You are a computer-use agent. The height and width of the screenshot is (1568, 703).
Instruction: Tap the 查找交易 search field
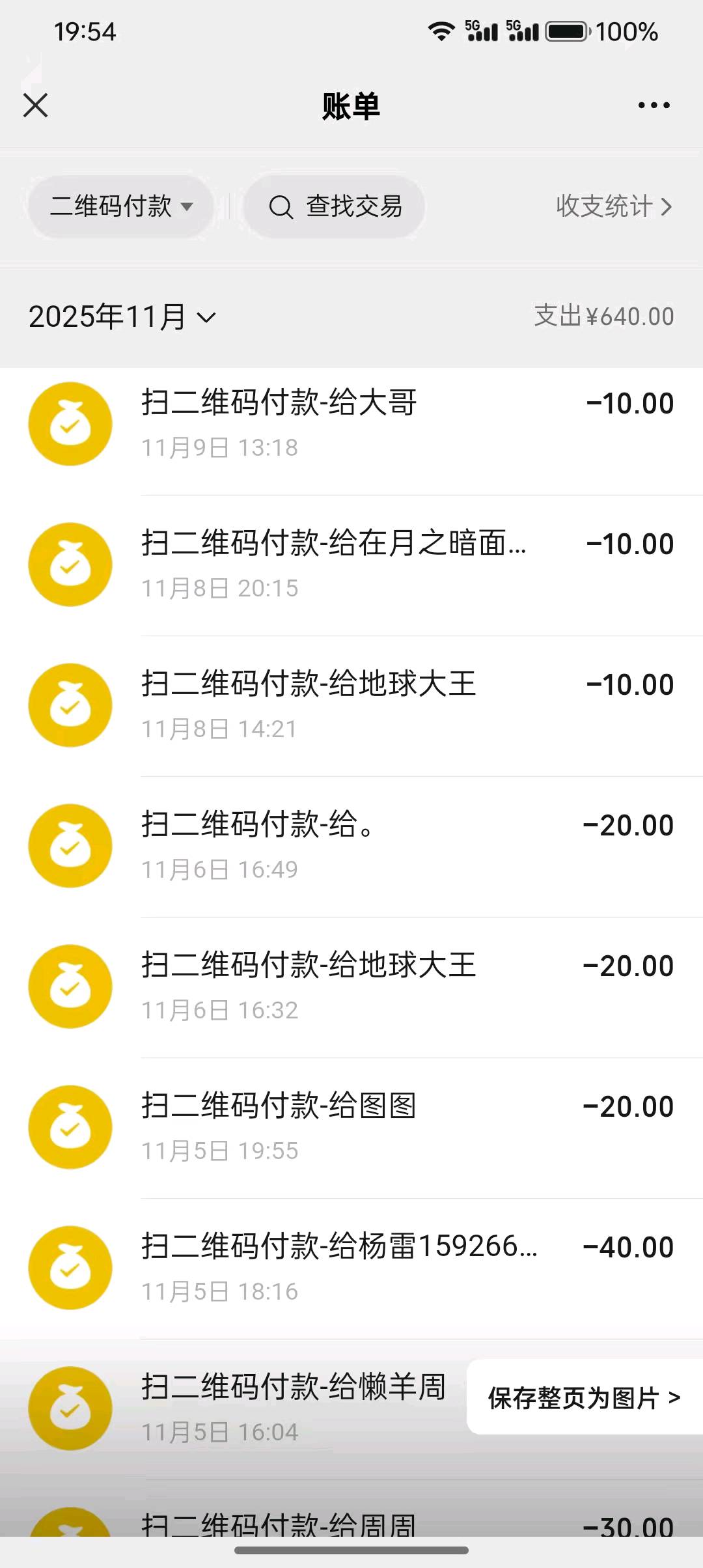click(334, 206)
